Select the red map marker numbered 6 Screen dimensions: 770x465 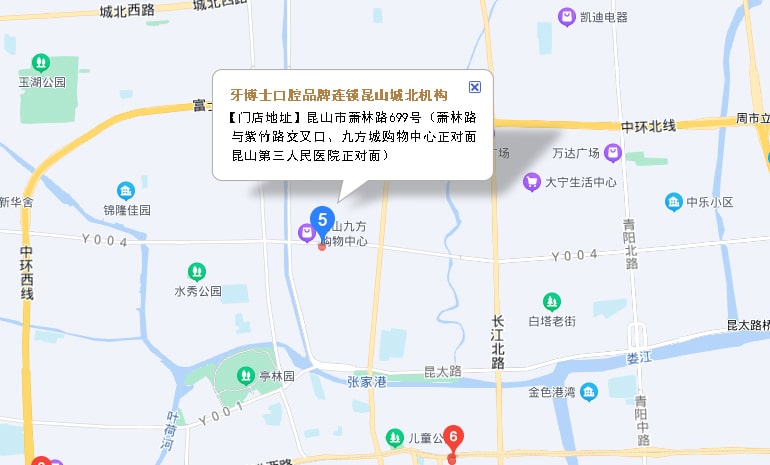coord(453,438)
